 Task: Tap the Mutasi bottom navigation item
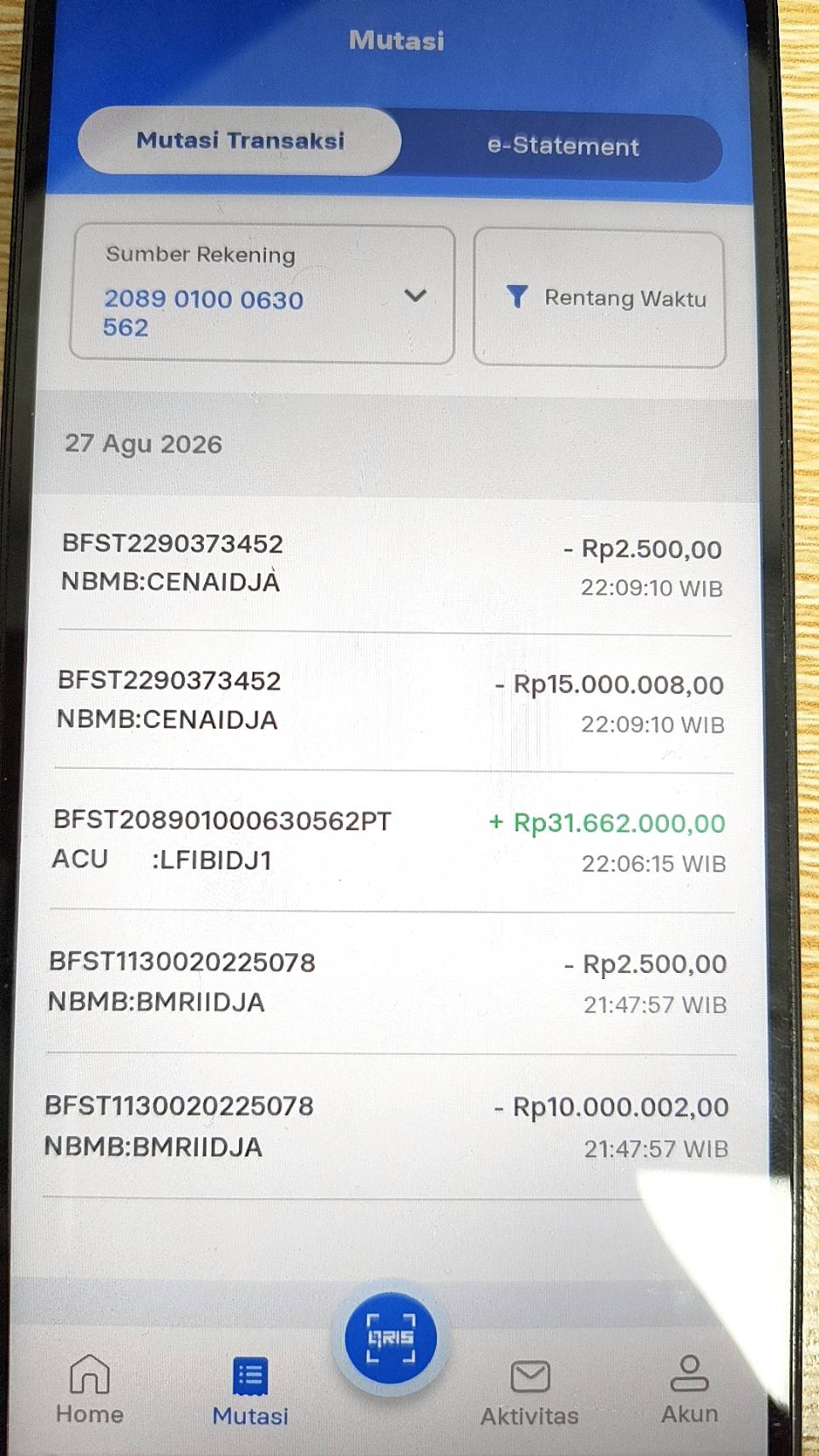pyautogui.click(x=250, y=1391)
